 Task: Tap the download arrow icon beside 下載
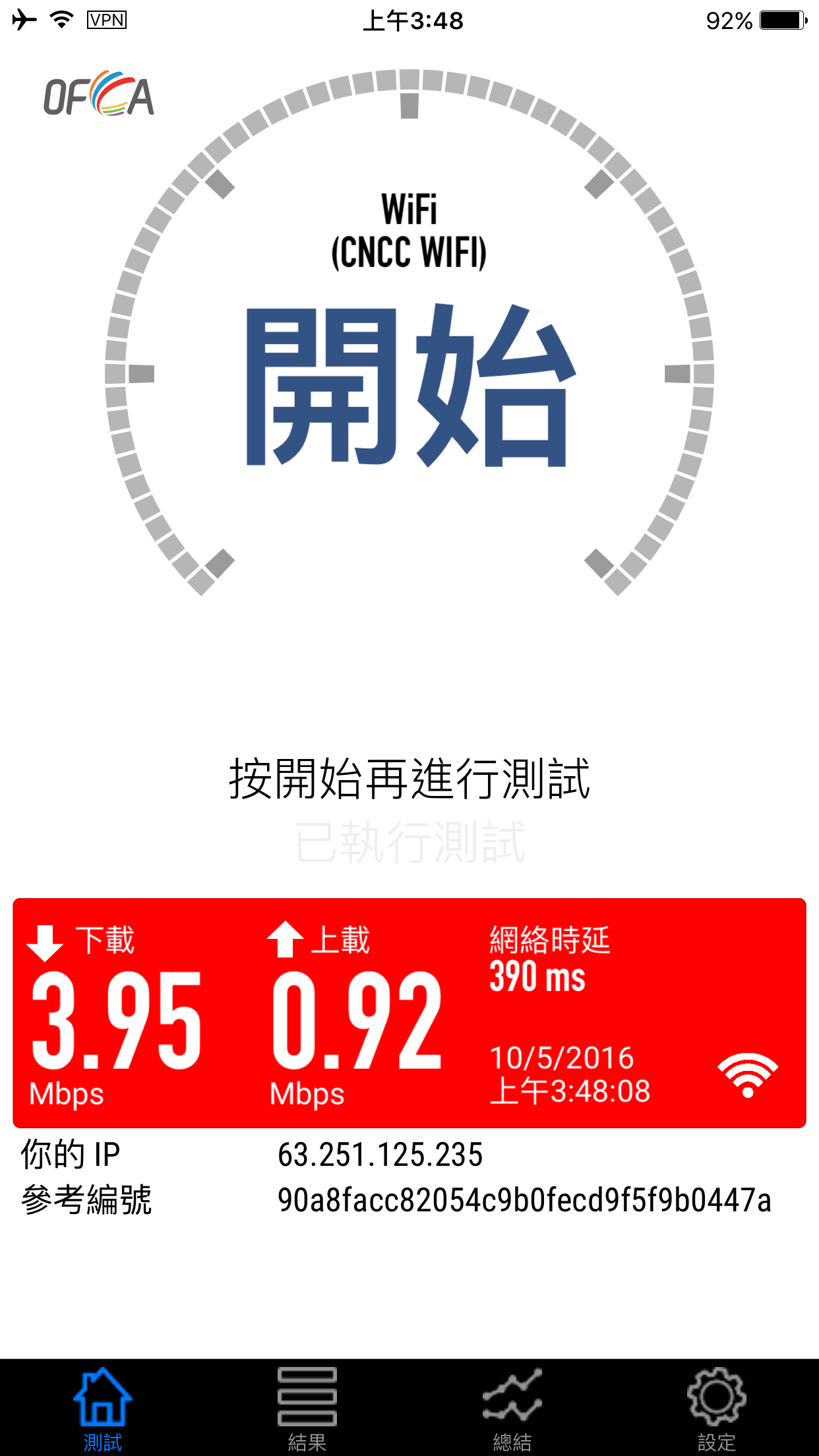44,944
